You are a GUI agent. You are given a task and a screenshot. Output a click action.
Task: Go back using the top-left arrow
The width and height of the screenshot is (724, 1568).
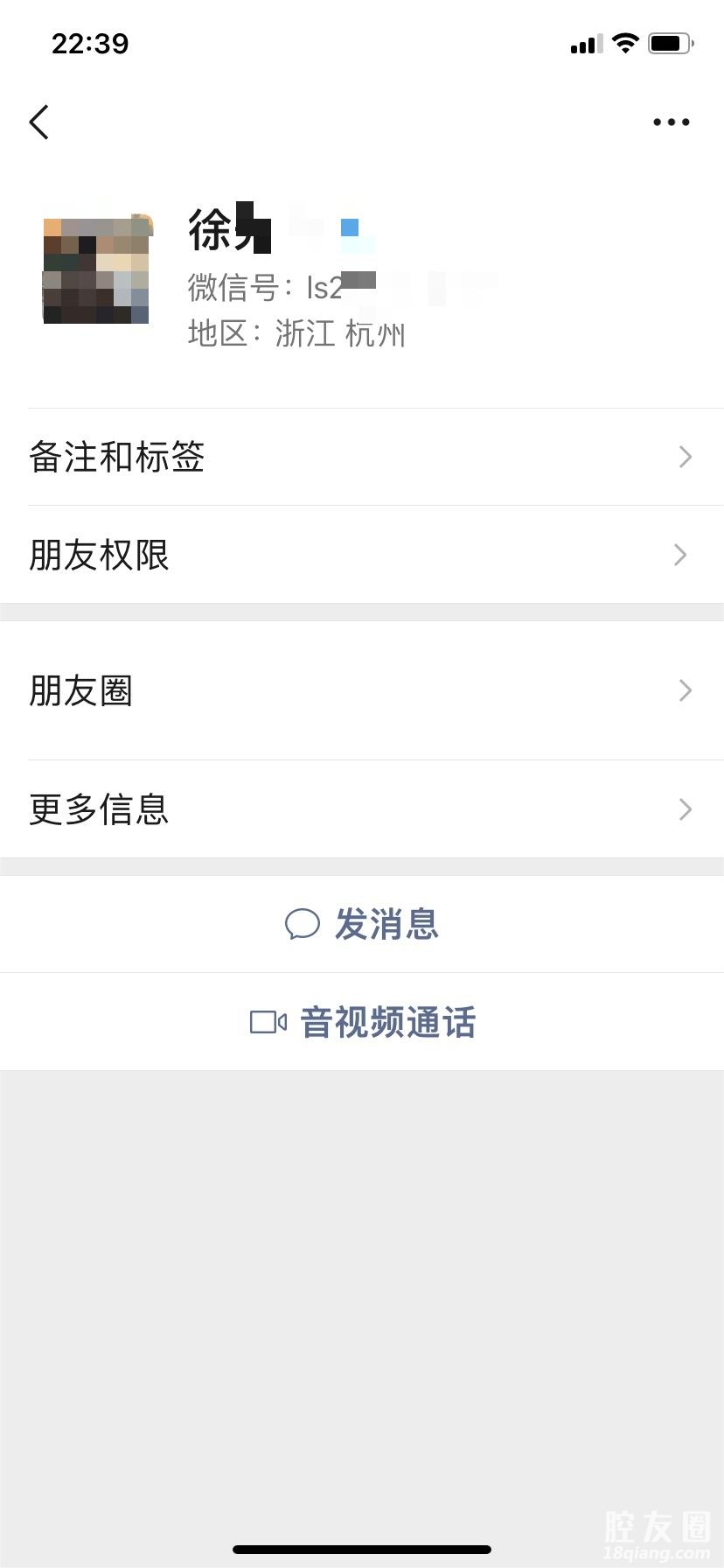click(39, 122)
